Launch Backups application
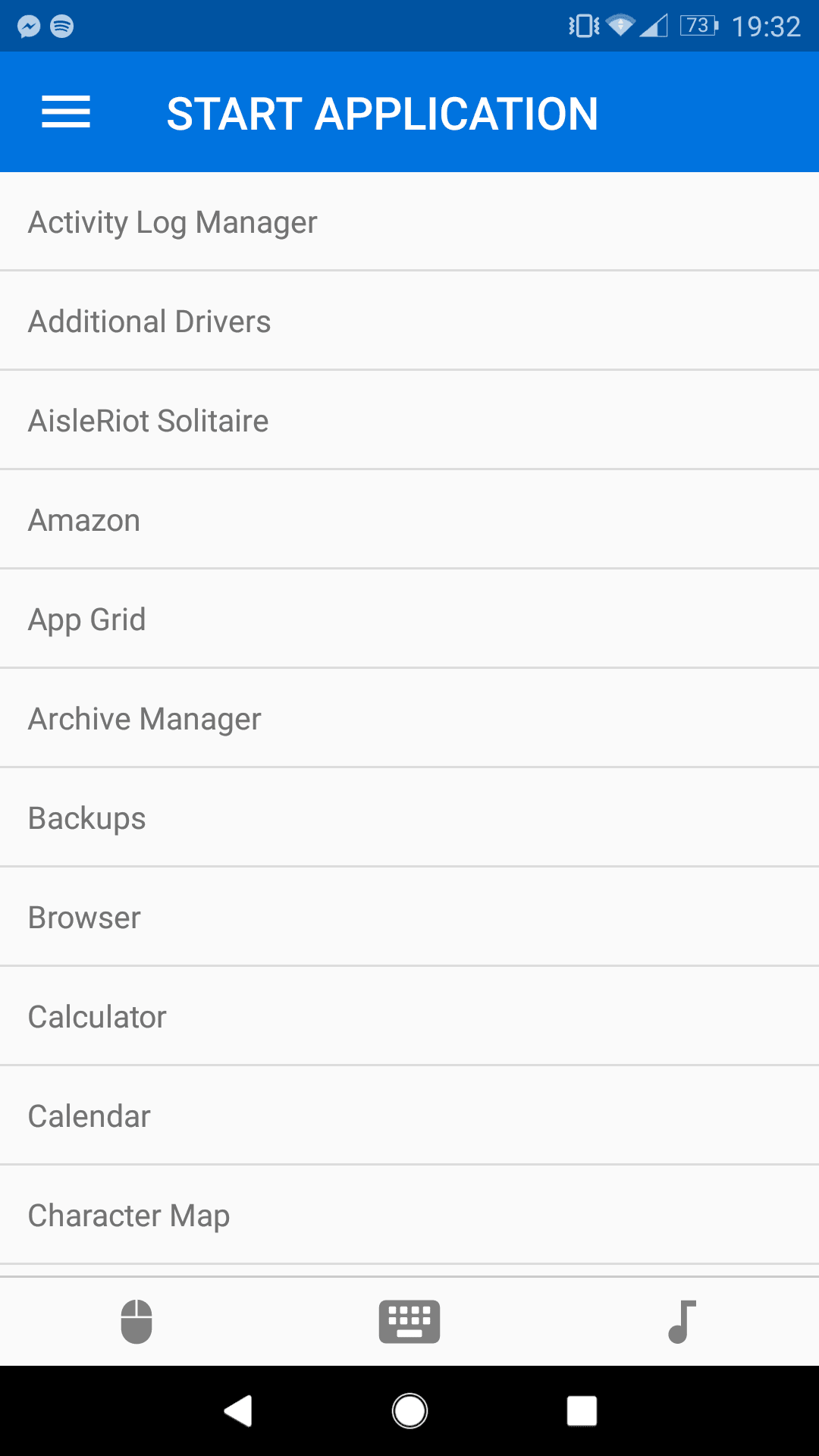The width and height of the screenshot is (819, 1456). coord(409,817)
